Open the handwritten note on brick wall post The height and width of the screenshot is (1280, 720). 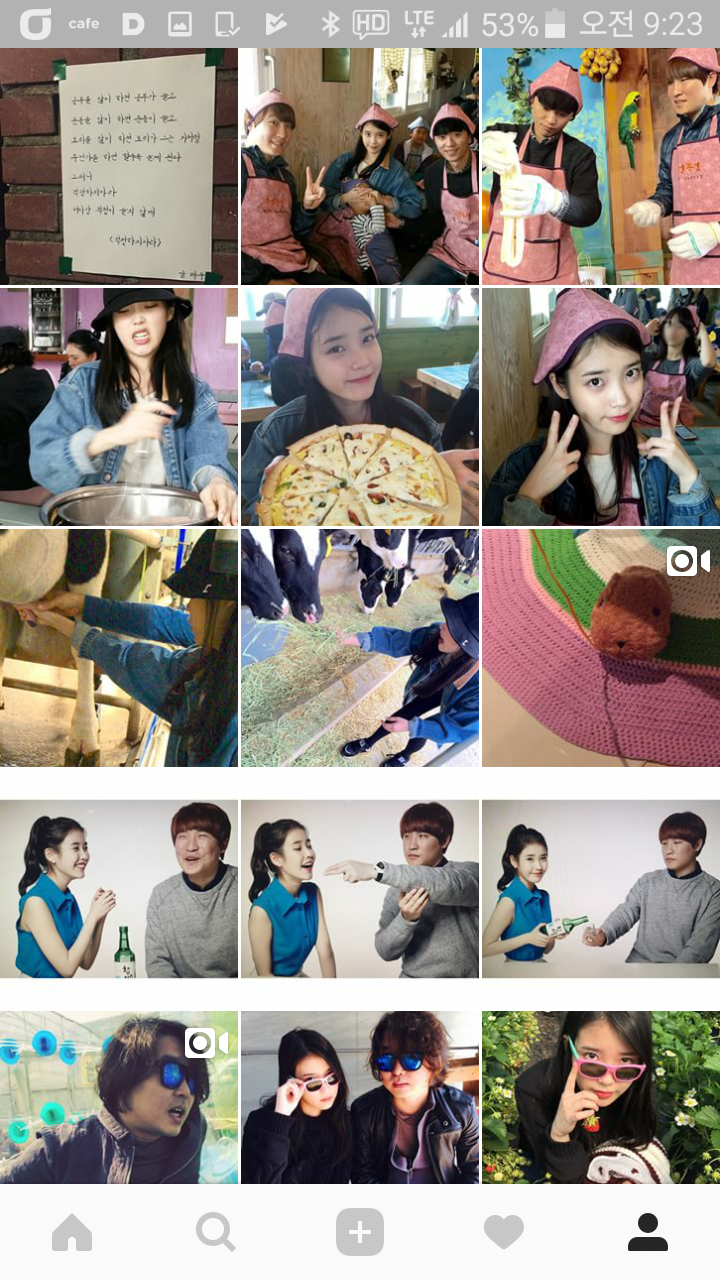[119, 166]
